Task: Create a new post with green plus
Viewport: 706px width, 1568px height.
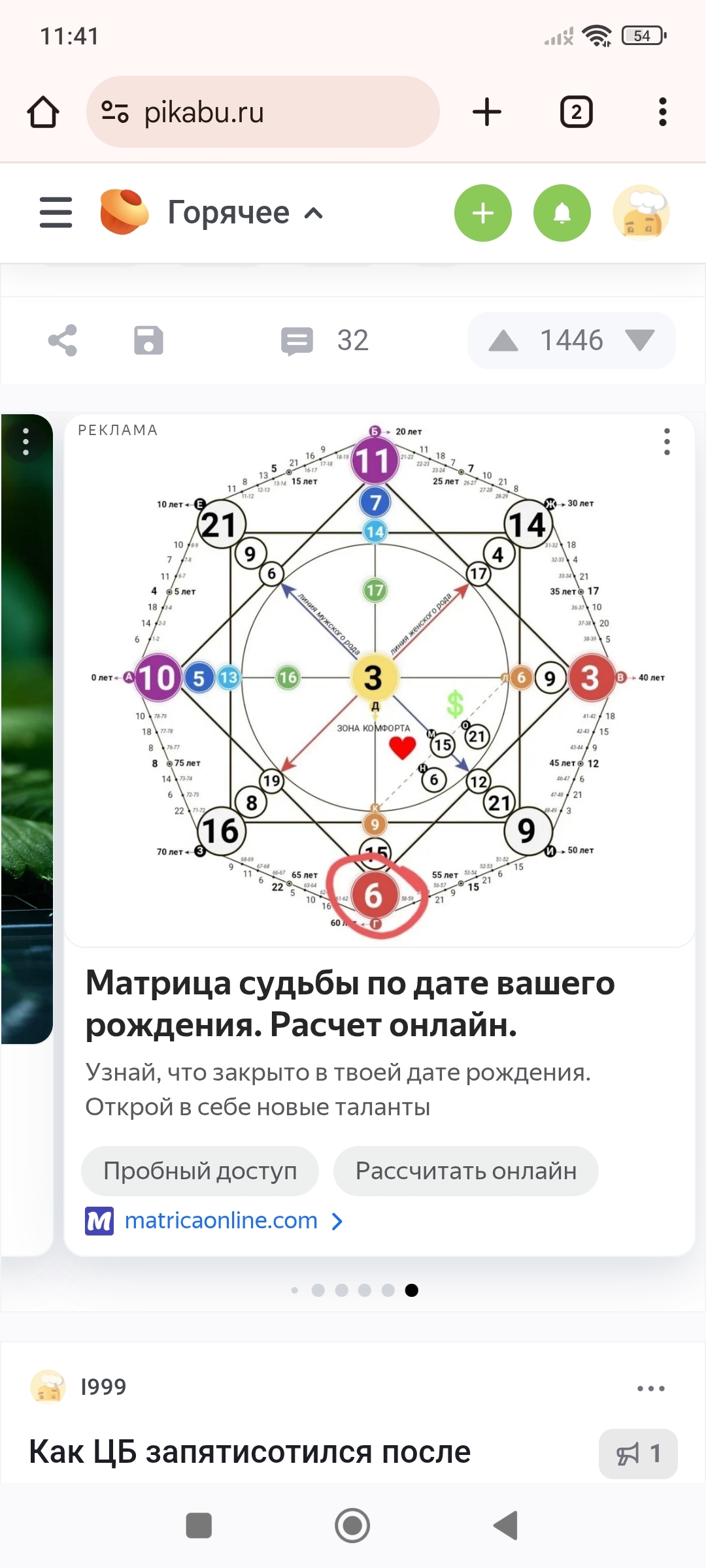Action: (483, 213)
